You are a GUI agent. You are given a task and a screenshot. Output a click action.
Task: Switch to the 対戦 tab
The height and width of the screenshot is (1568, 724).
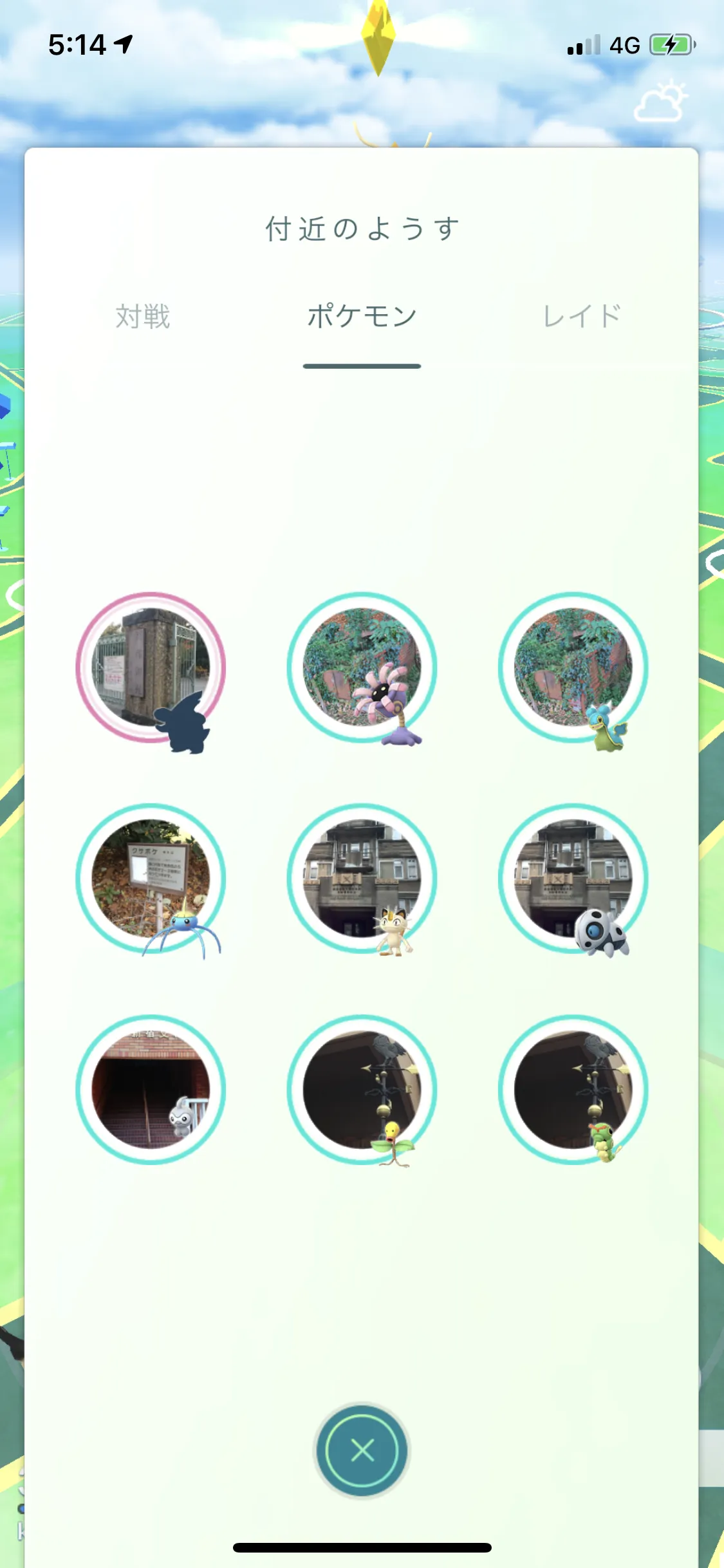coord(142,316)
